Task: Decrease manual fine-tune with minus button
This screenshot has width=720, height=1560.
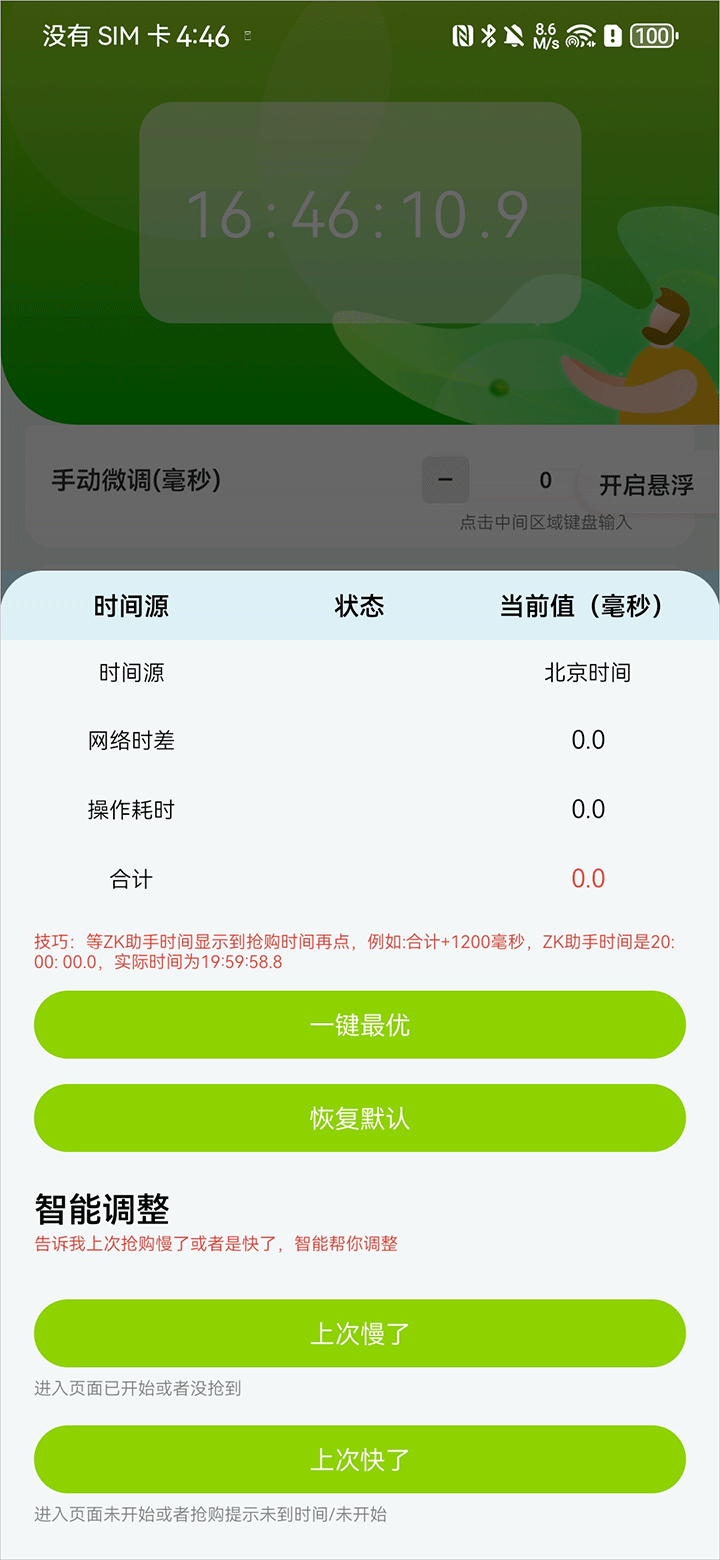Action: pos(446,480)
